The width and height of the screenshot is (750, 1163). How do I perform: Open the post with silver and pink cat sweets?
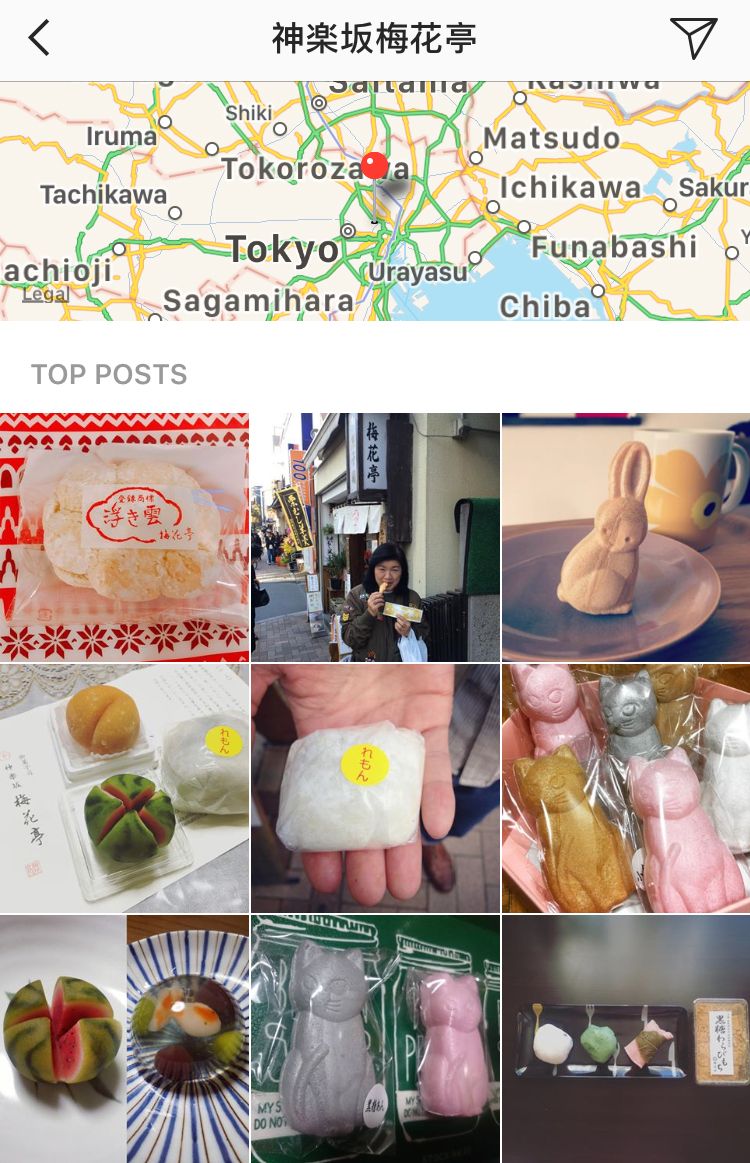click(x=375, y=1039)
